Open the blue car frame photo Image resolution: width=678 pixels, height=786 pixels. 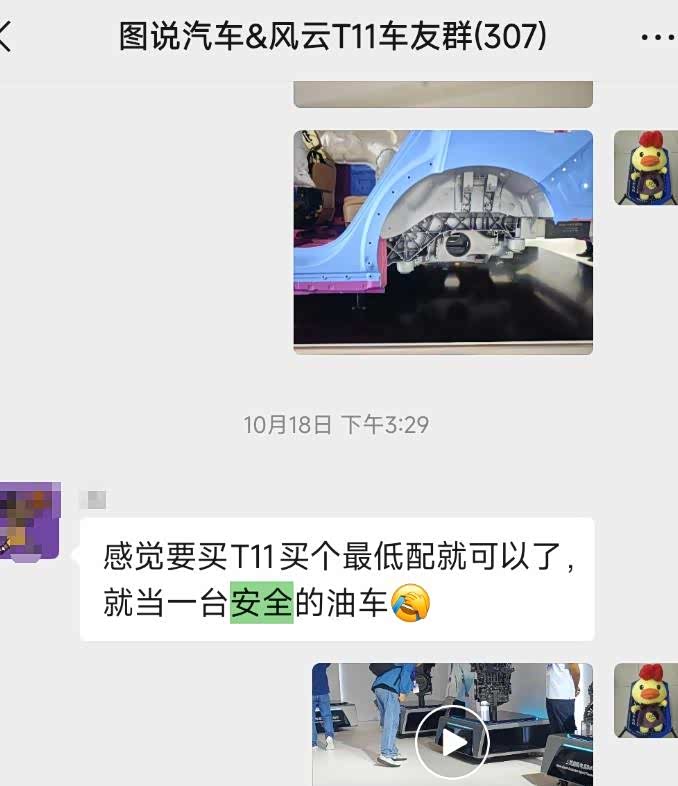coord(442,242)
